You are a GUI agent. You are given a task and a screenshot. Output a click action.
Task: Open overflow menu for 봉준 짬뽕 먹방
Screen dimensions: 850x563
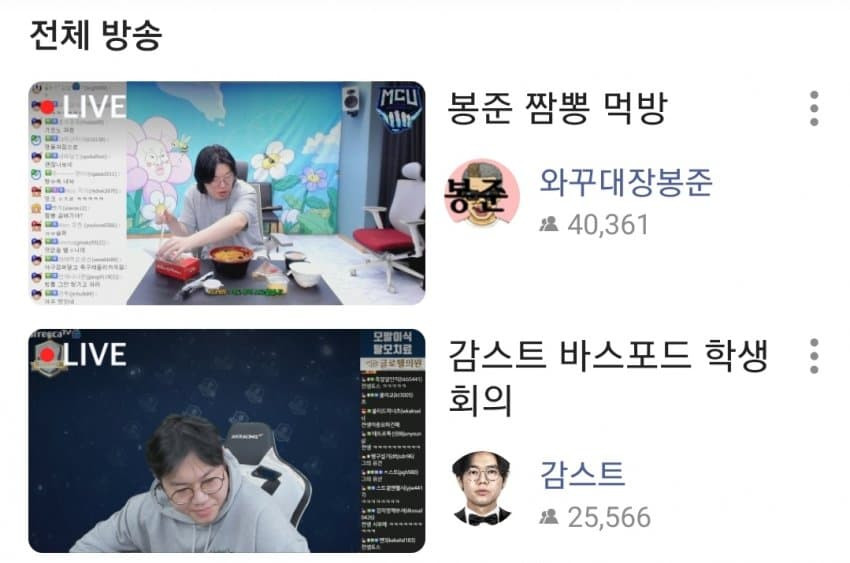pos(814,108)
